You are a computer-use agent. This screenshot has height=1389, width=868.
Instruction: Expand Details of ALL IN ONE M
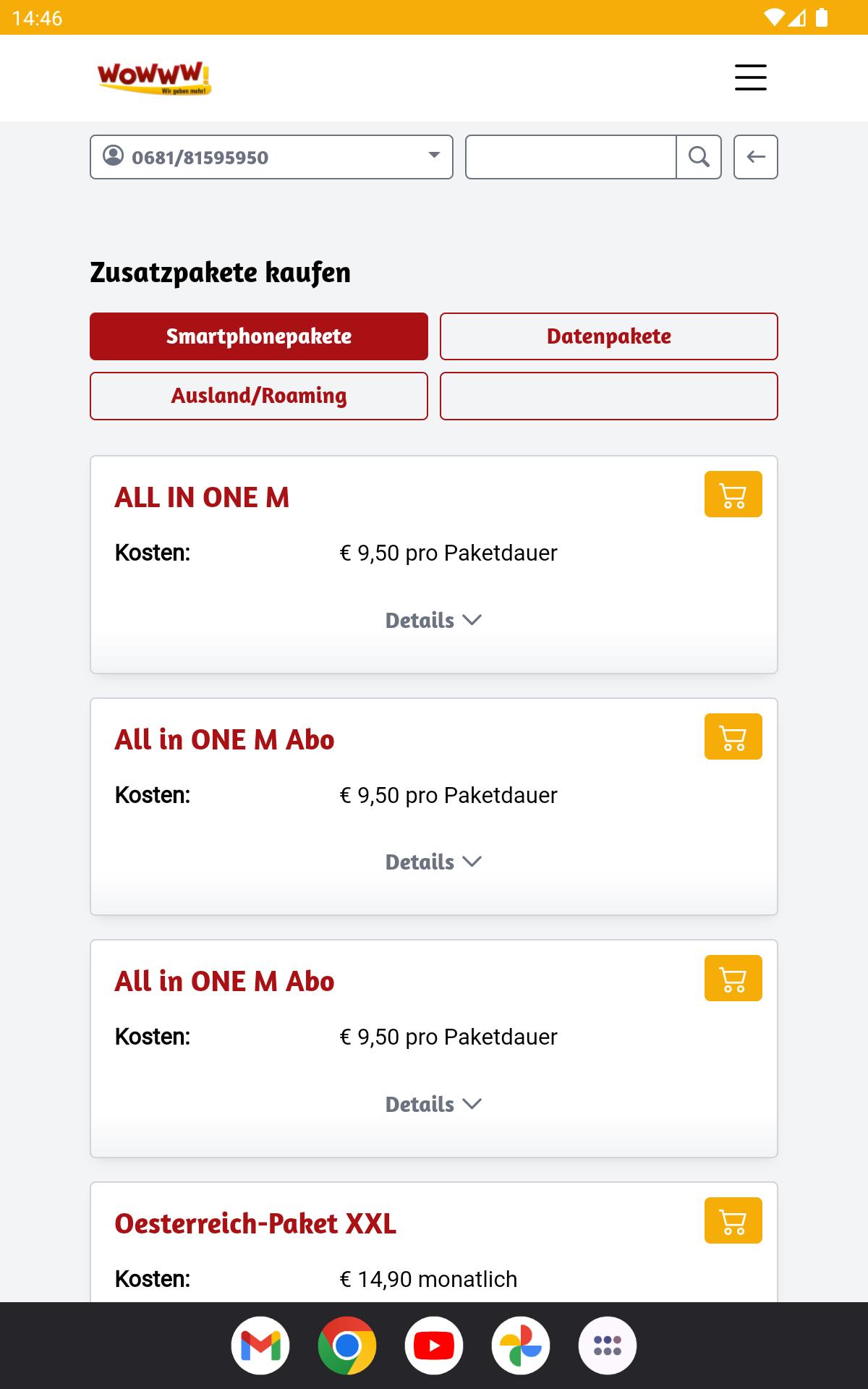coord(433,621)
